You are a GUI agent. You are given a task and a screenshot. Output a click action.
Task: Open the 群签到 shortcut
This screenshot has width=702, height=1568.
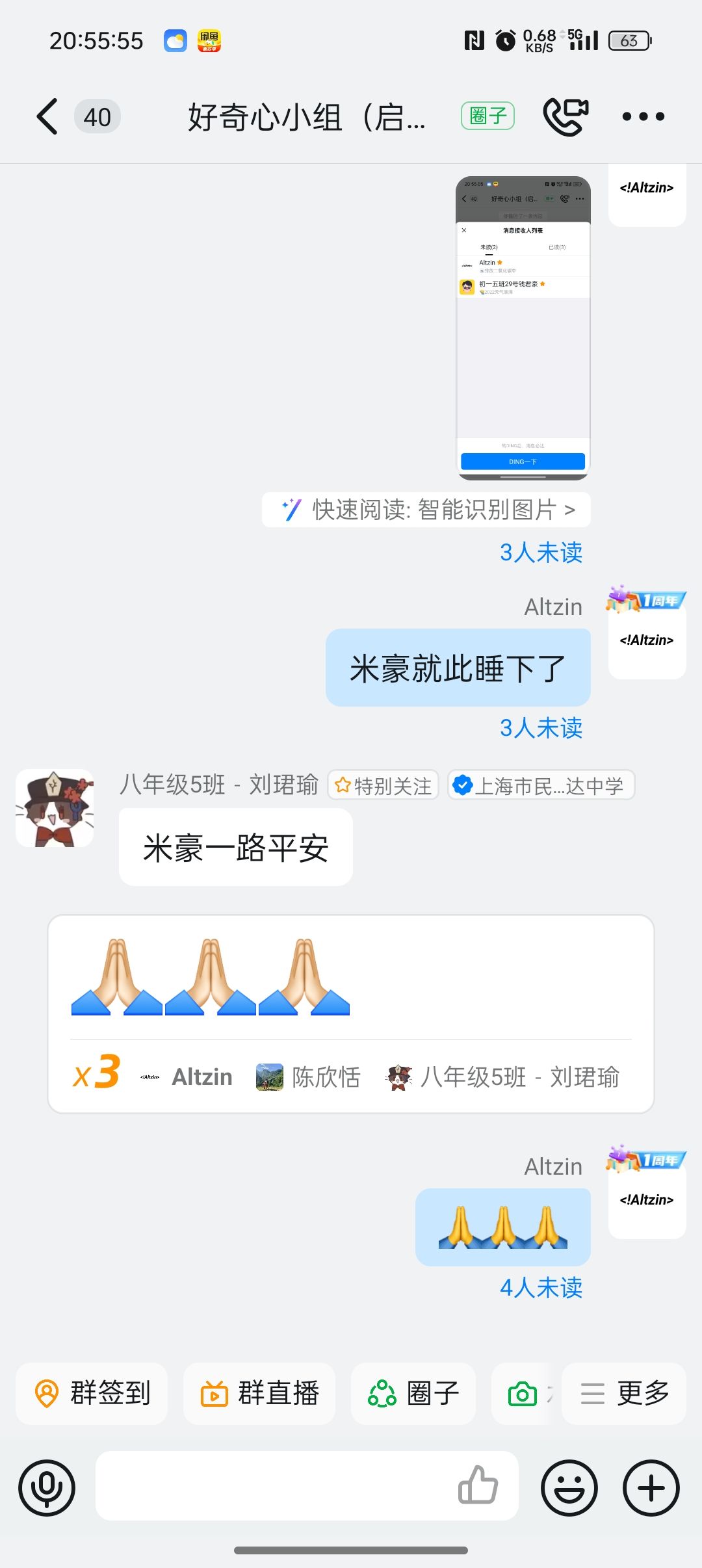(92, 1393)
